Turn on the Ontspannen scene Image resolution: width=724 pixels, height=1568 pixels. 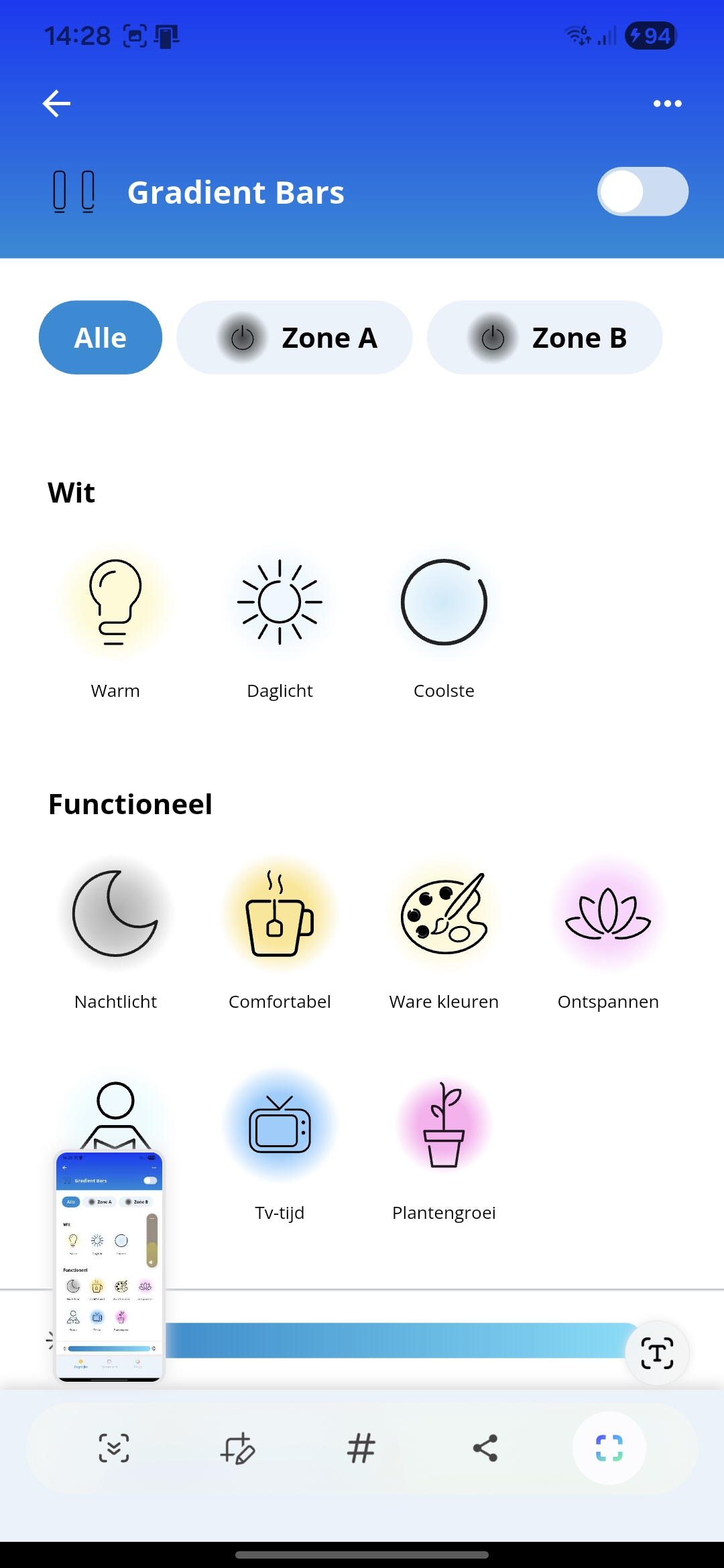tap(608, 914)
